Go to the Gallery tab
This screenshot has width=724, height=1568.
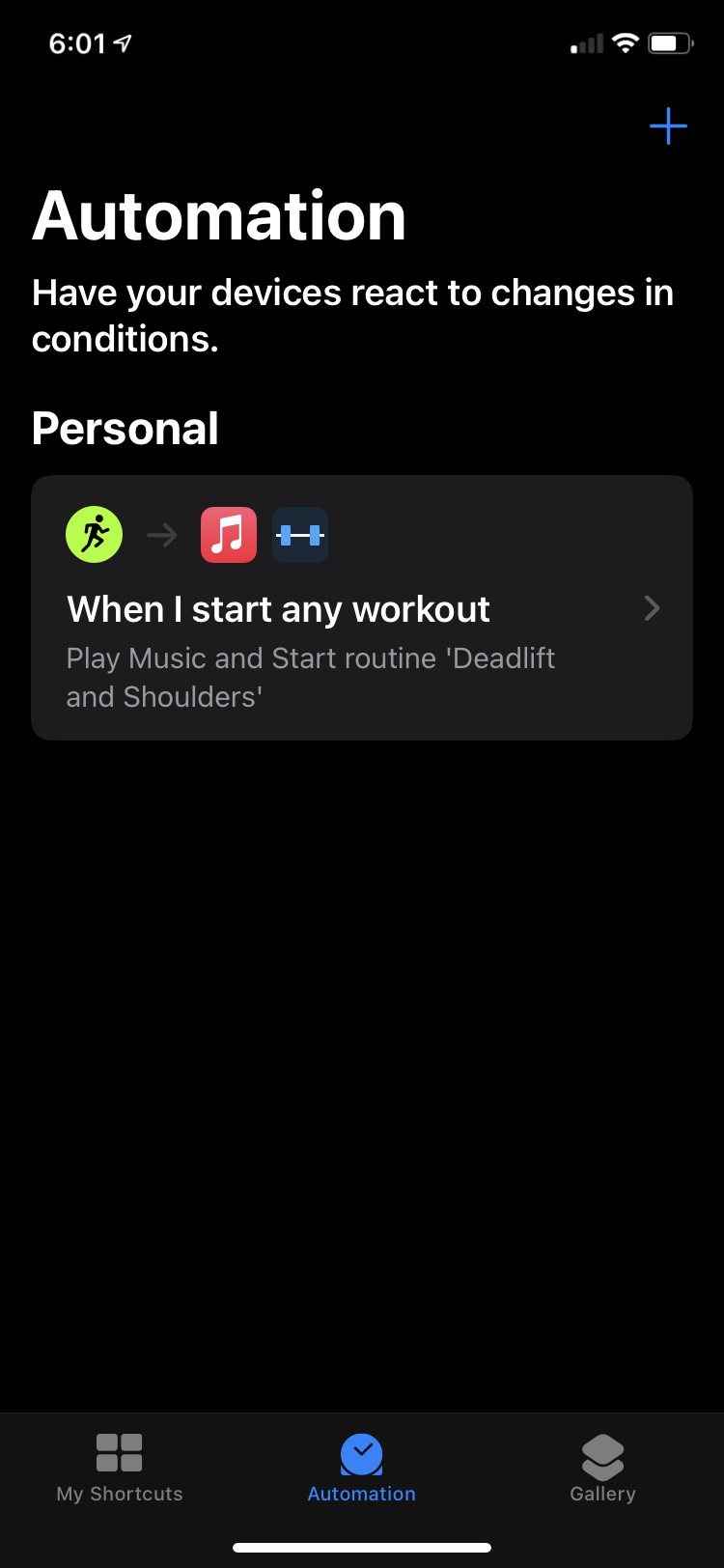pos(602,1468)
